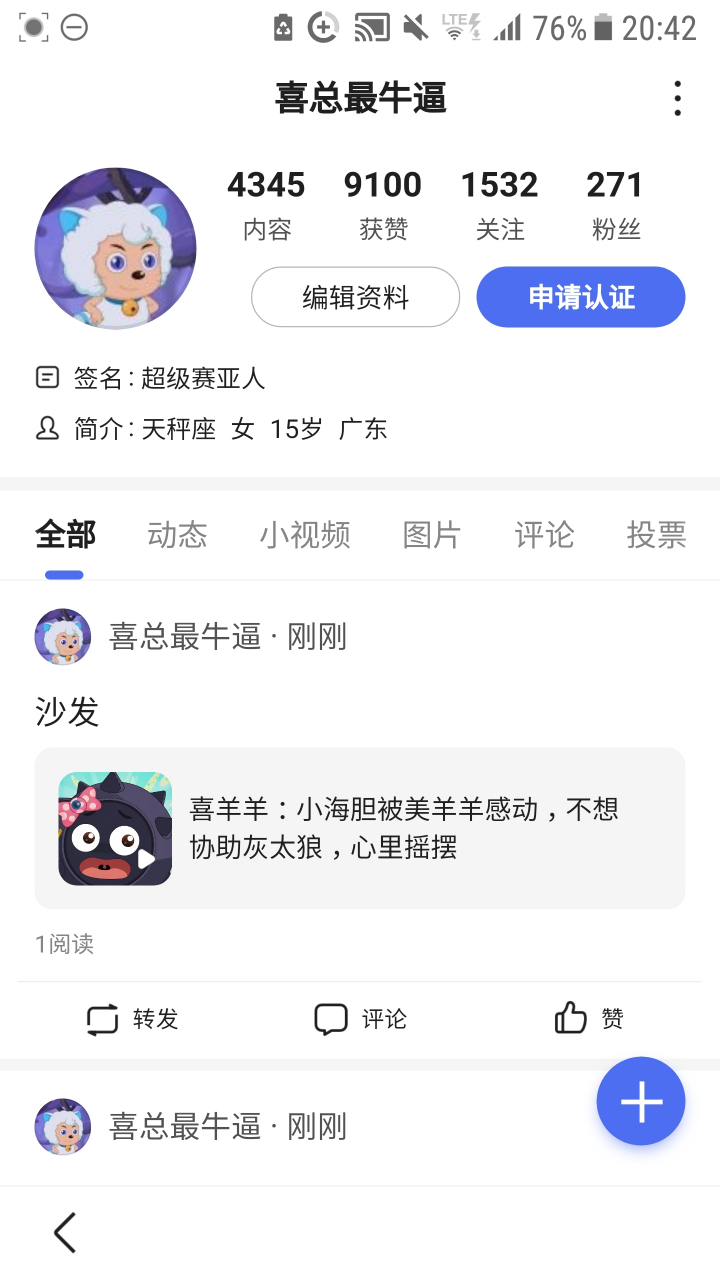Switch to the 动态 tab
The image size is (720, 1280).
[176, 535]
